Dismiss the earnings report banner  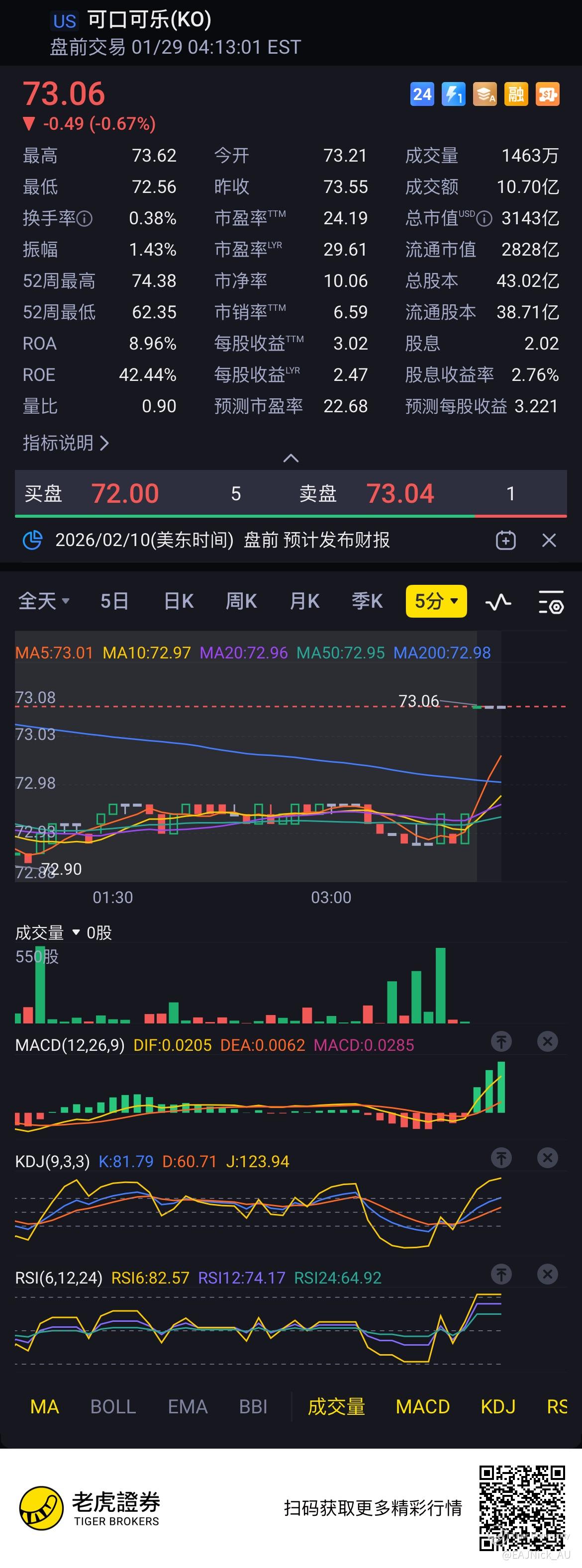[x=549, y=540]
